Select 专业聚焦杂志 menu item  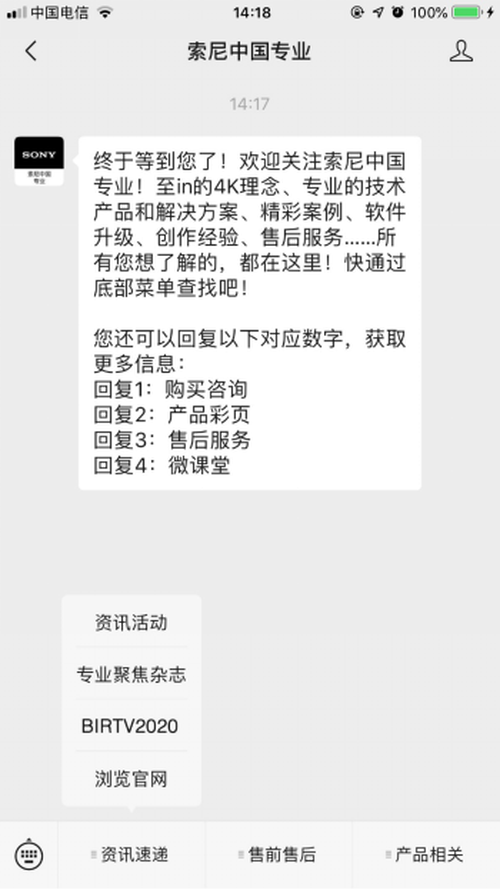[x=131, y=674]
